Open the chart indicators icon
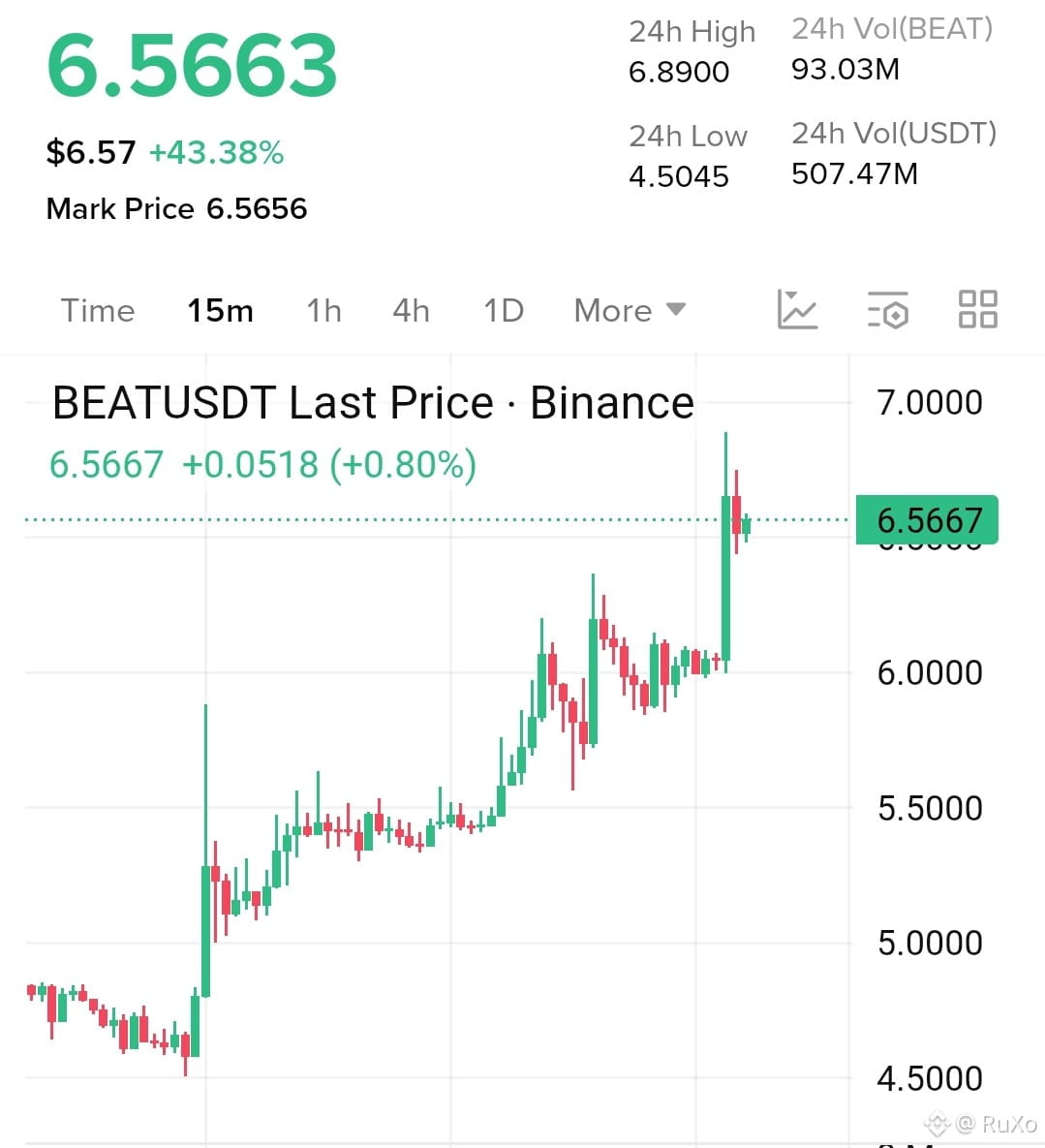This screenshot has height=1148, width=1045. coord(797,309)
